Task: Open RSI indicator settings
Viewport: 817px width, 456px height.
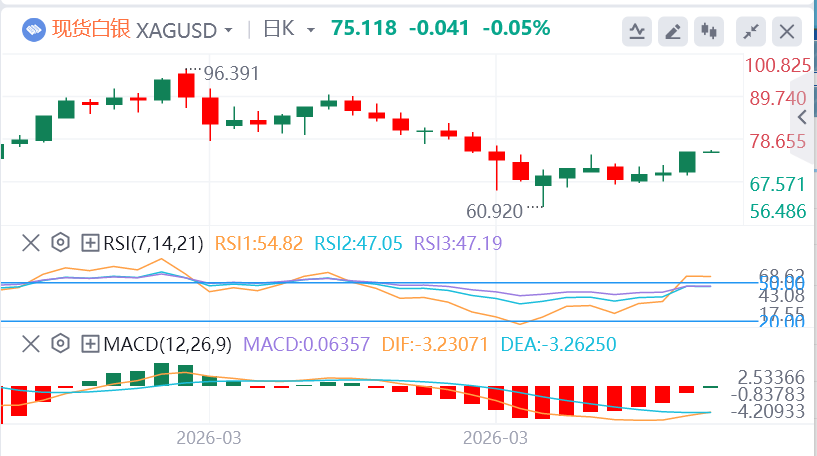Action: coord(60,243)
